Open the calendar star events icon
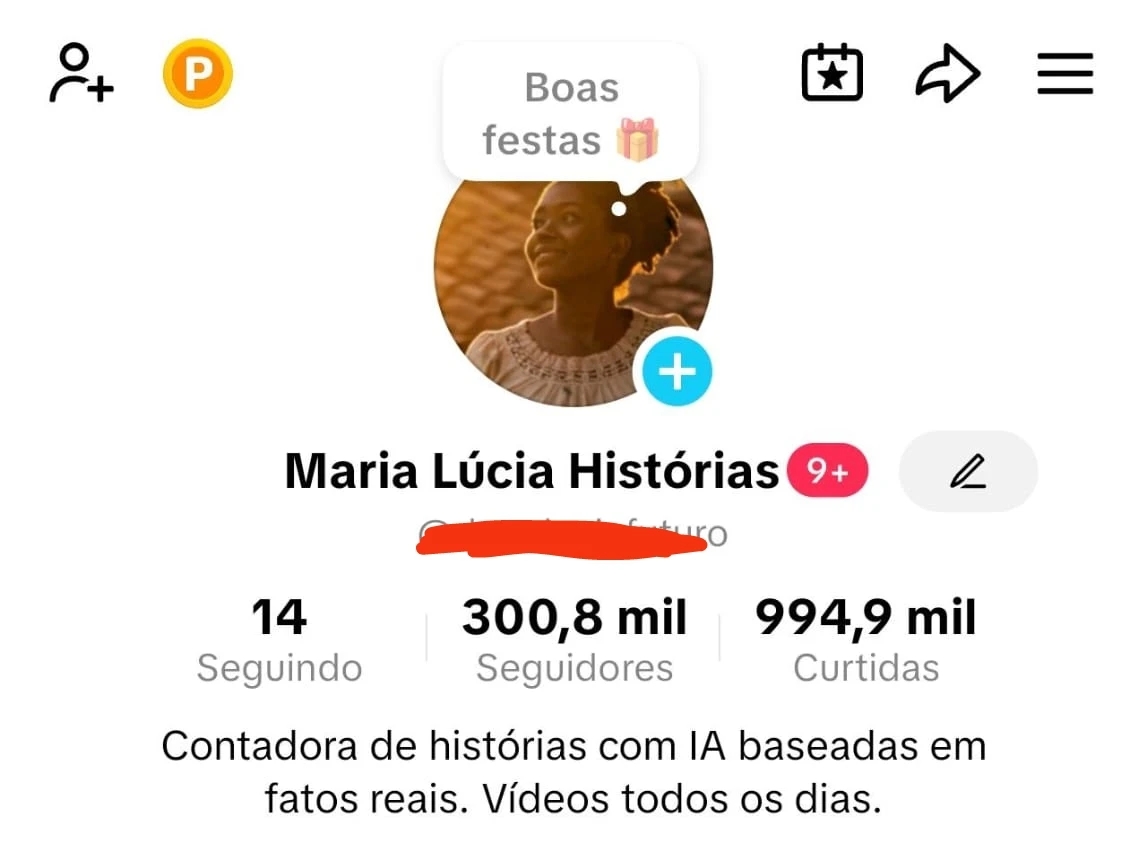The image size is (1147, 844). pos(832,73)
